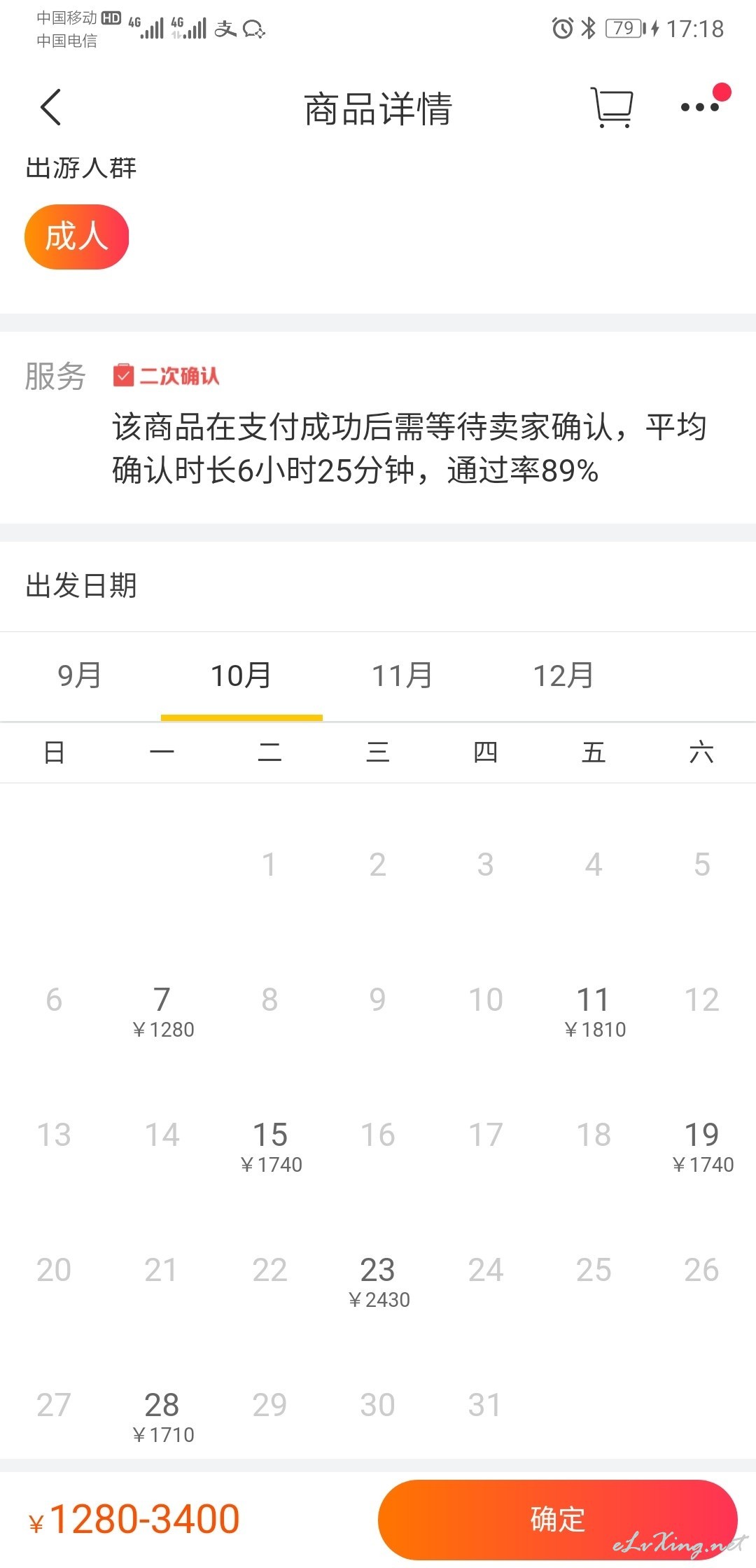This screenshot has width=756, height=1568.
Task: Go back from the 商品详情 page
Action: [51, 107]
